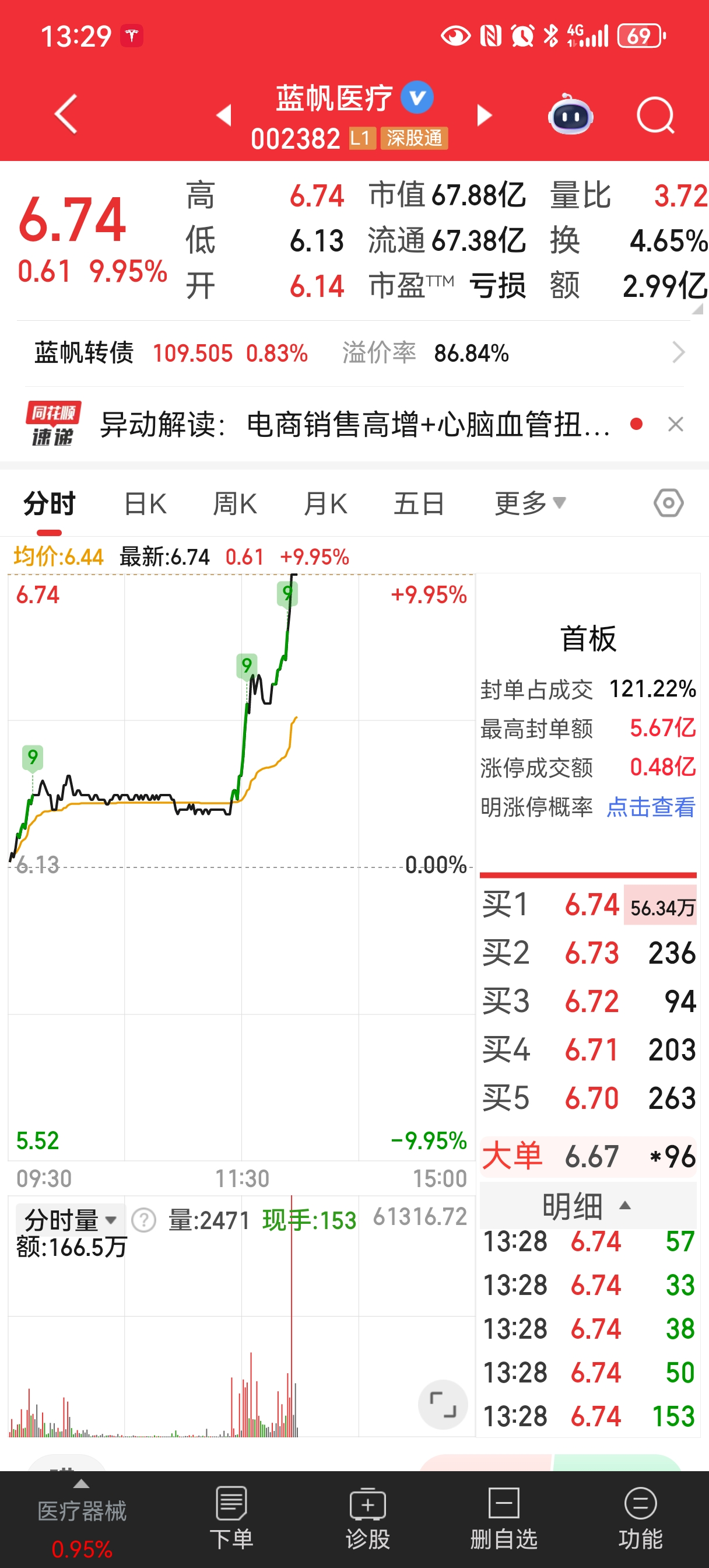Tap 点击查看 for 明涨停概率
This screenshot has height=1568, width=709.
[651, 807]
